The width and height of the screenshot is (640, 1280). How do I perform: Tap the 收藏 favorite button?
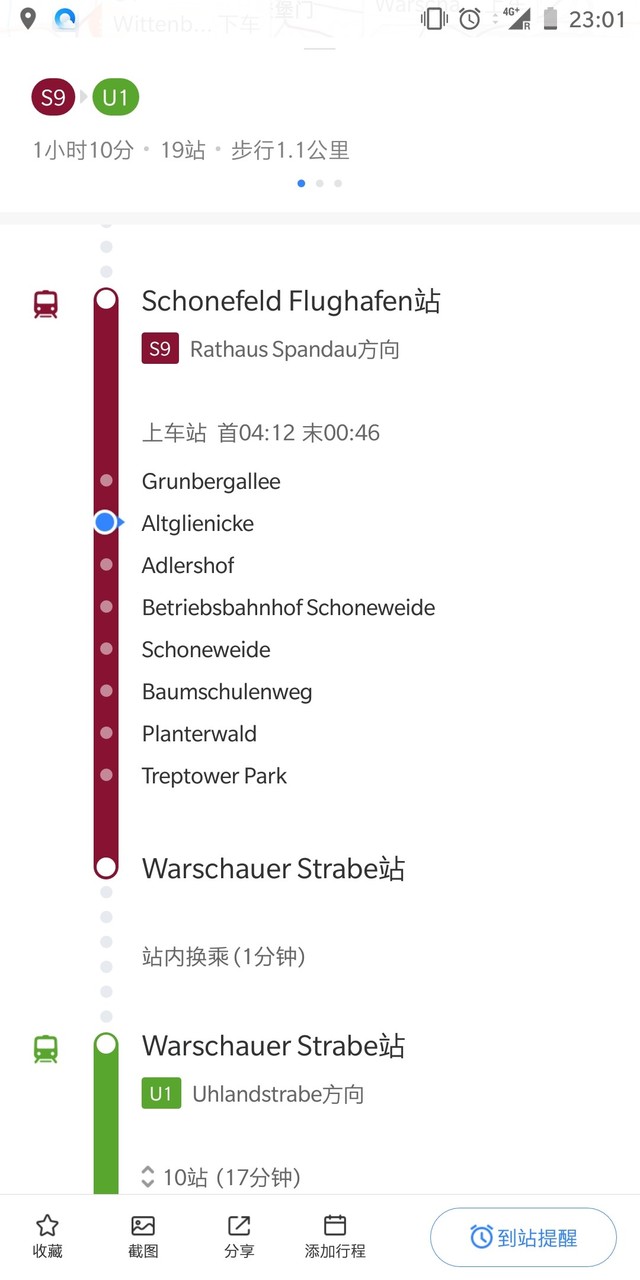click(x=47, y=1236)
